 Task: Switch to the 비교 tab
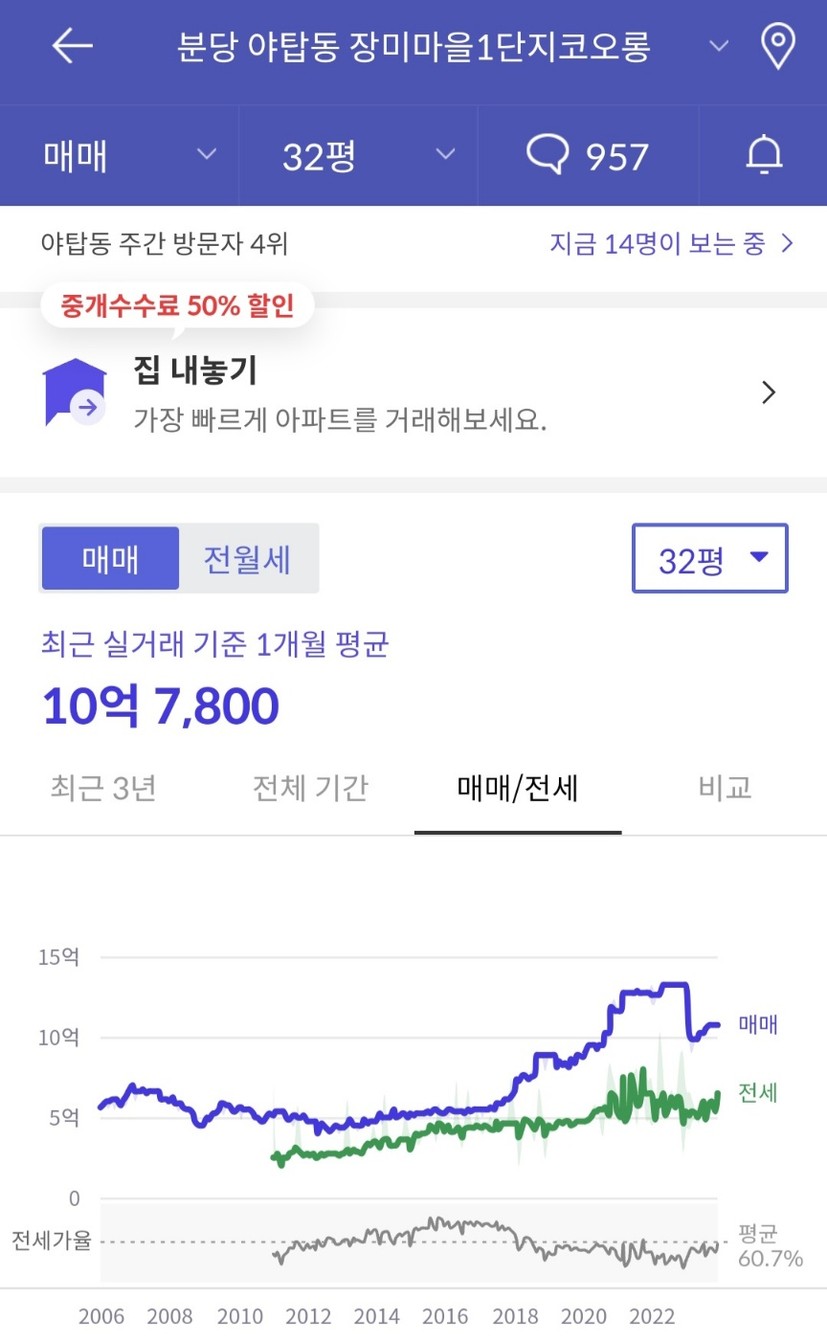pos(724,788)
